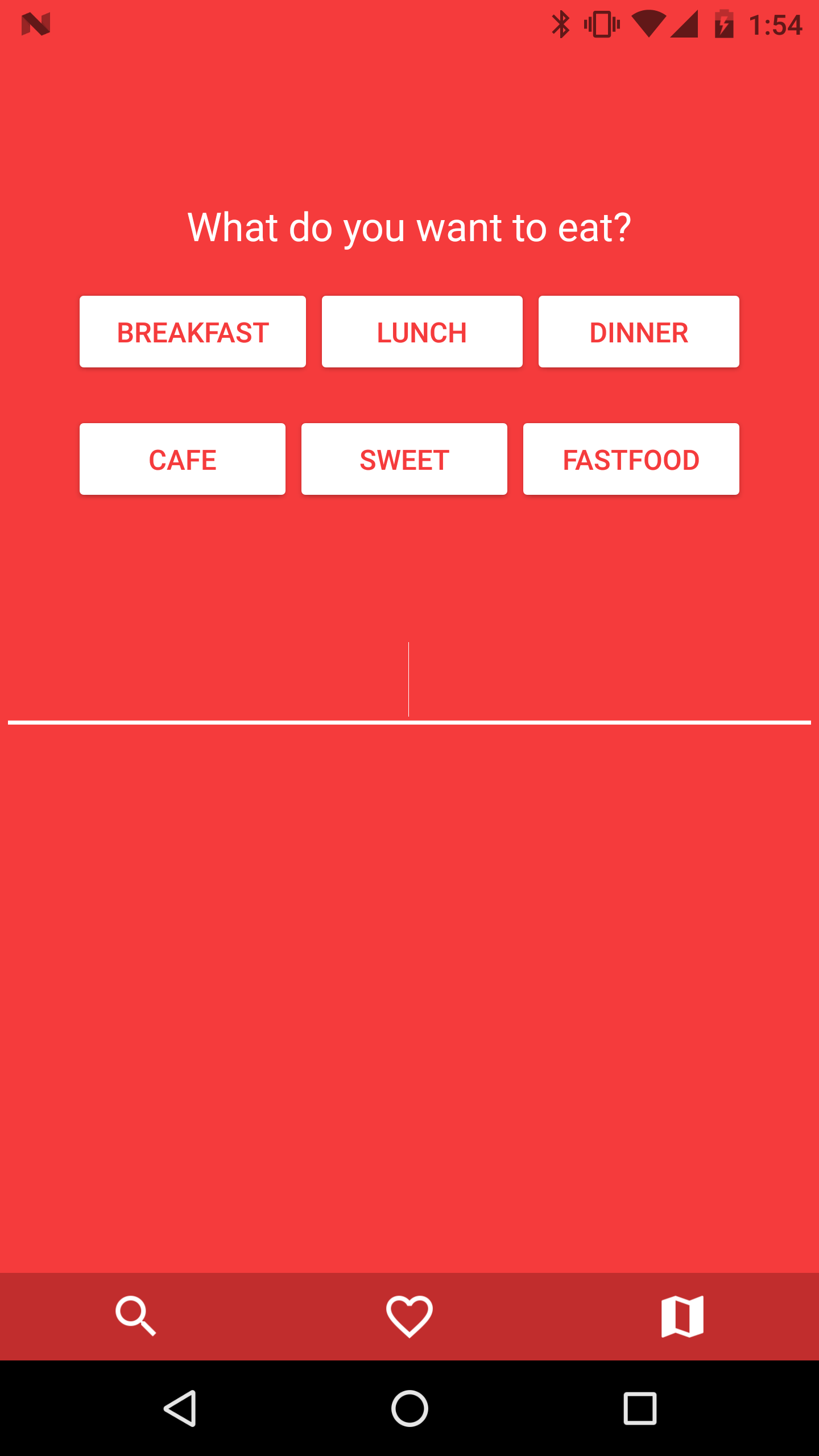
Task: Focus the food search text field
Action: pos(409,682)
